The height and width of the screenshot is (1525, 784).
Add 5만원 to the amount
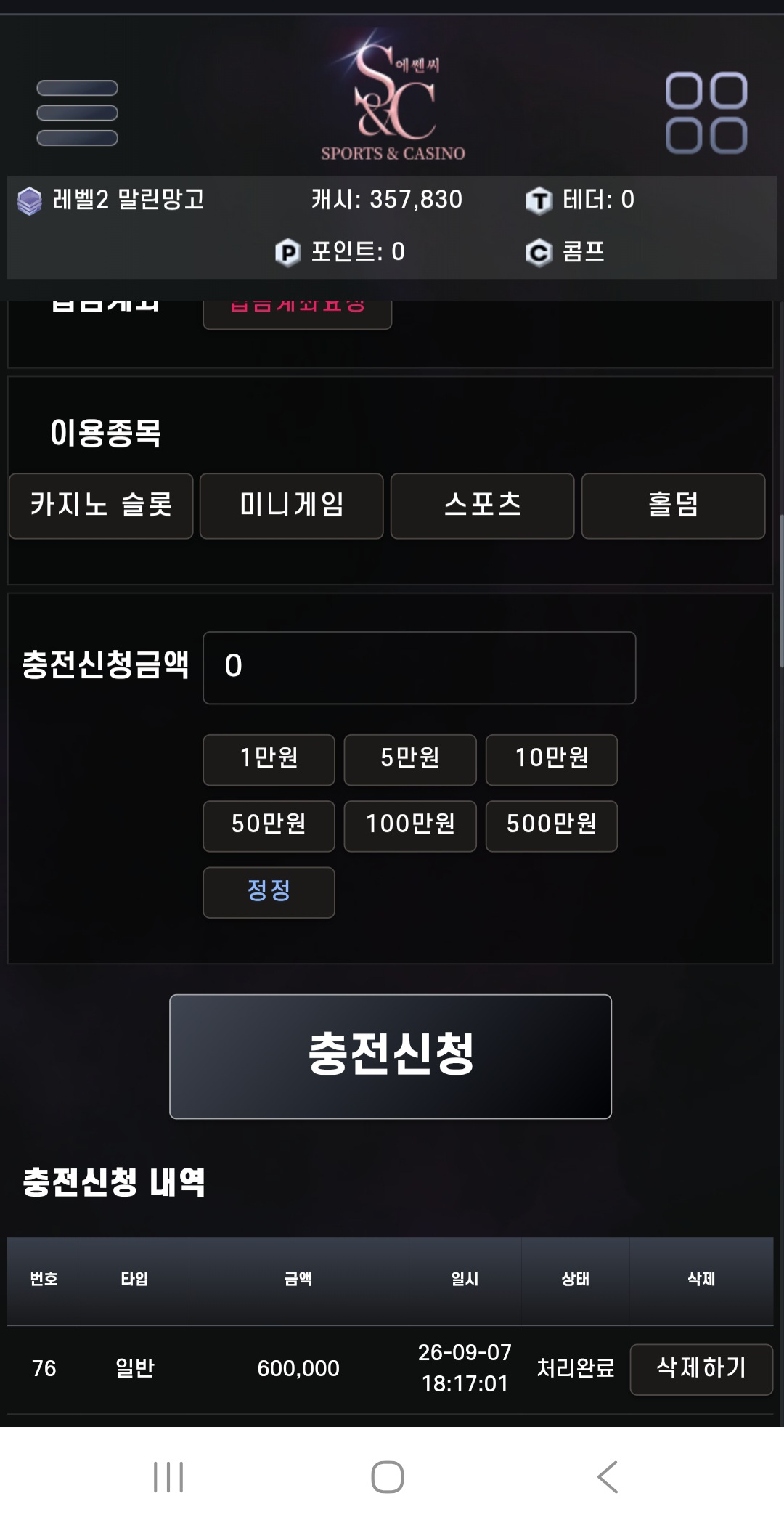[410, 760]
